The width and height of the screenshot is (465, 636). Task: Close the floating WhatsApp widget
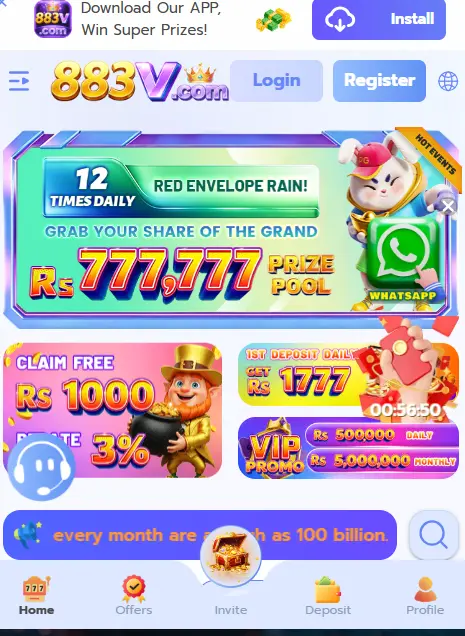(448, 207)
